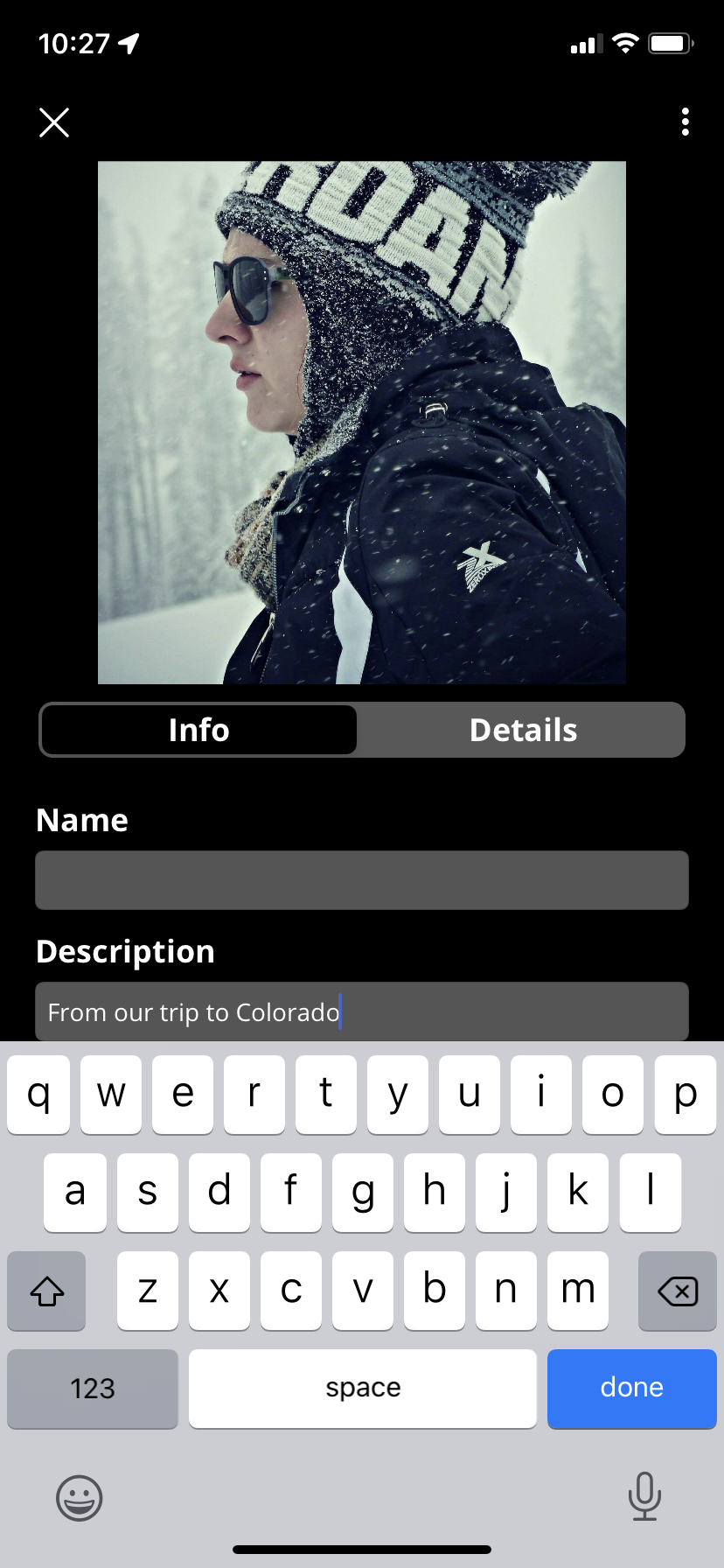This screenshot has height=1568, width=724.
Task: Enable the shift key
Action: tap(47, 1291)
